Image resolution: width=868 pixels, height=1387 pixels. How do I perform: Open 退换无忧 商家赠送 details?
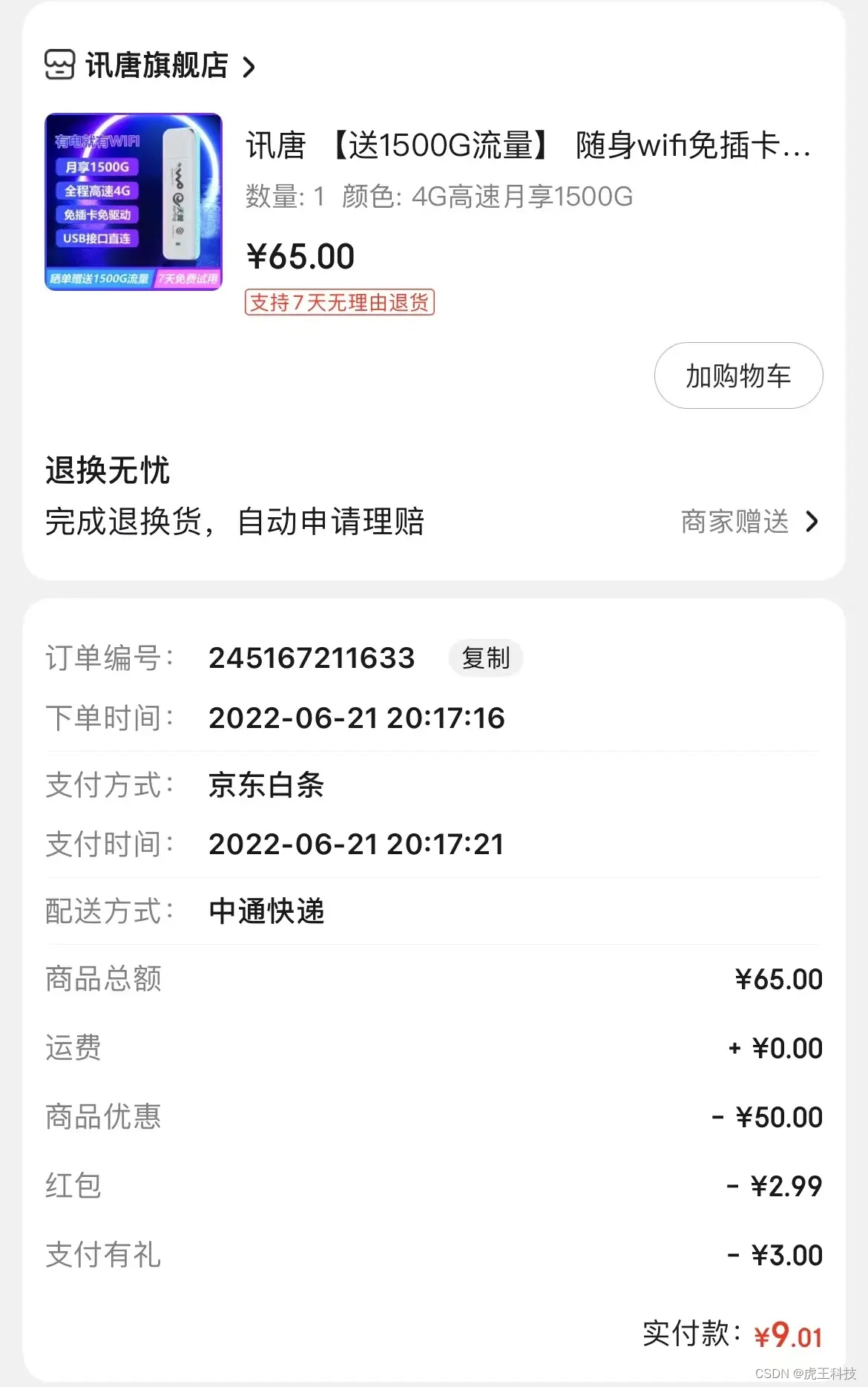pos(749,522)
